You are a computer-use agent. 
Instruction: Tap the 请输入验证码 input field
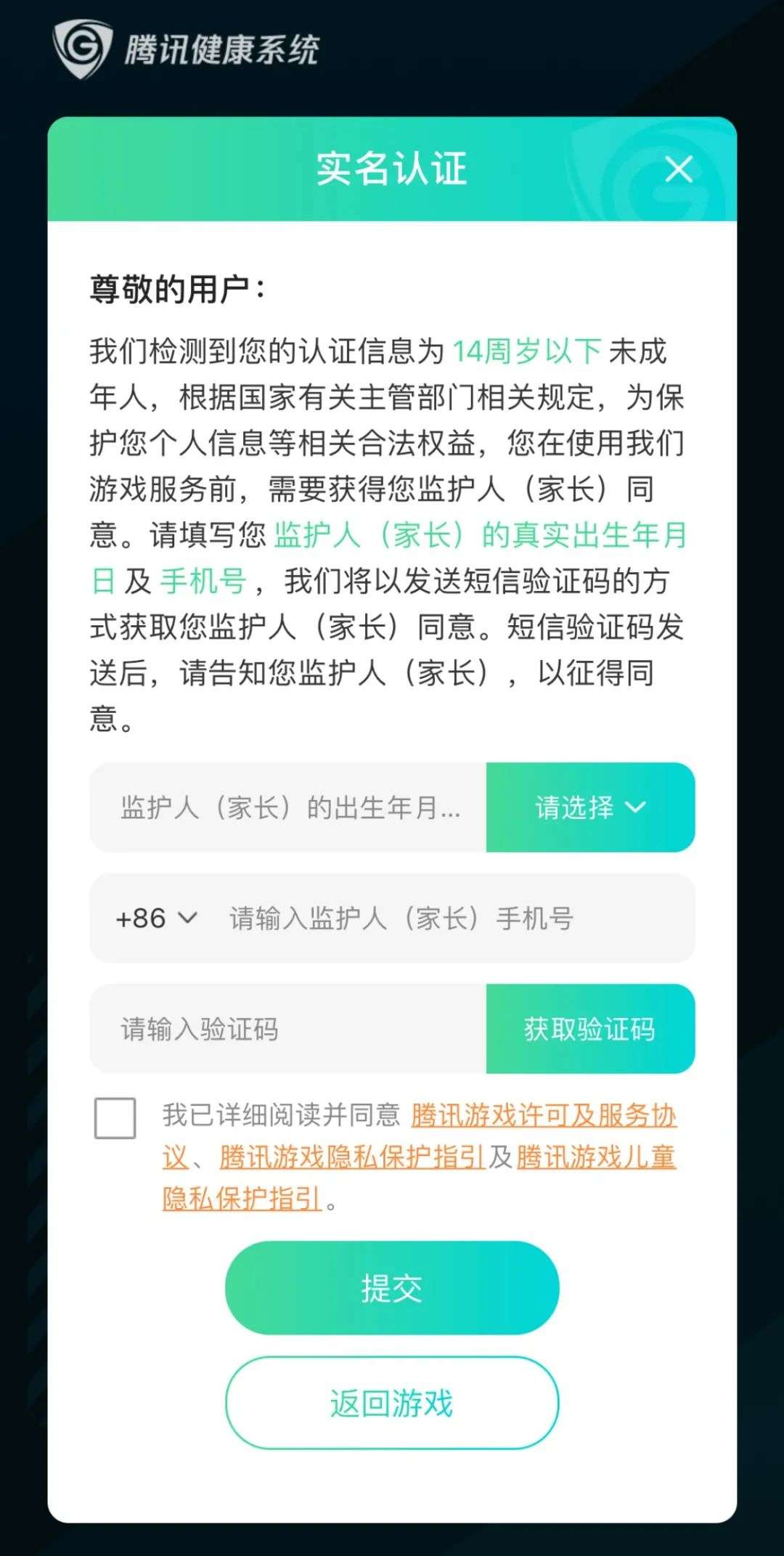point(287,1029)
